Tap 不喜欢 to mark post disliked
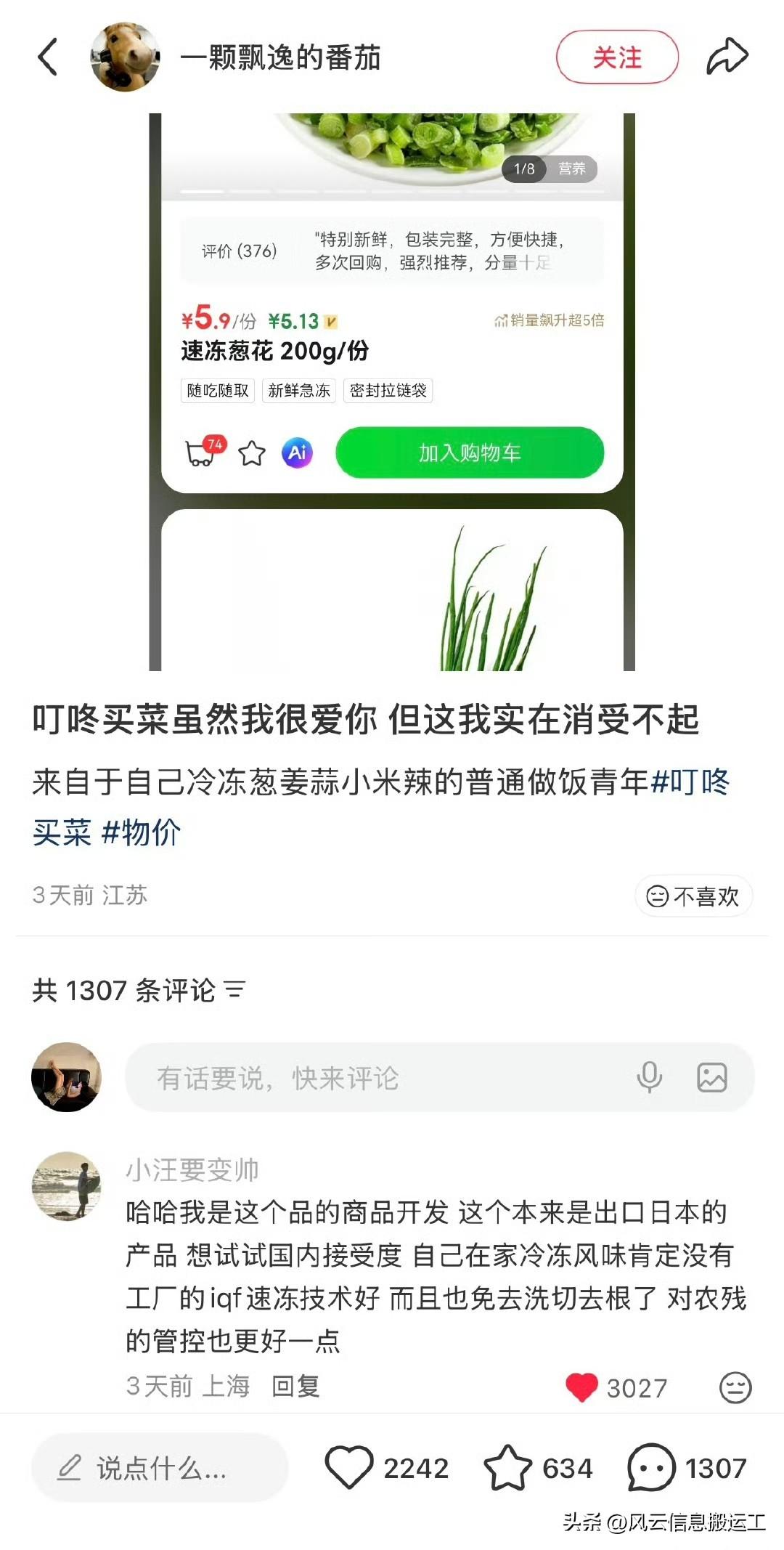The image size is (784, 1550). coord(695,896)
